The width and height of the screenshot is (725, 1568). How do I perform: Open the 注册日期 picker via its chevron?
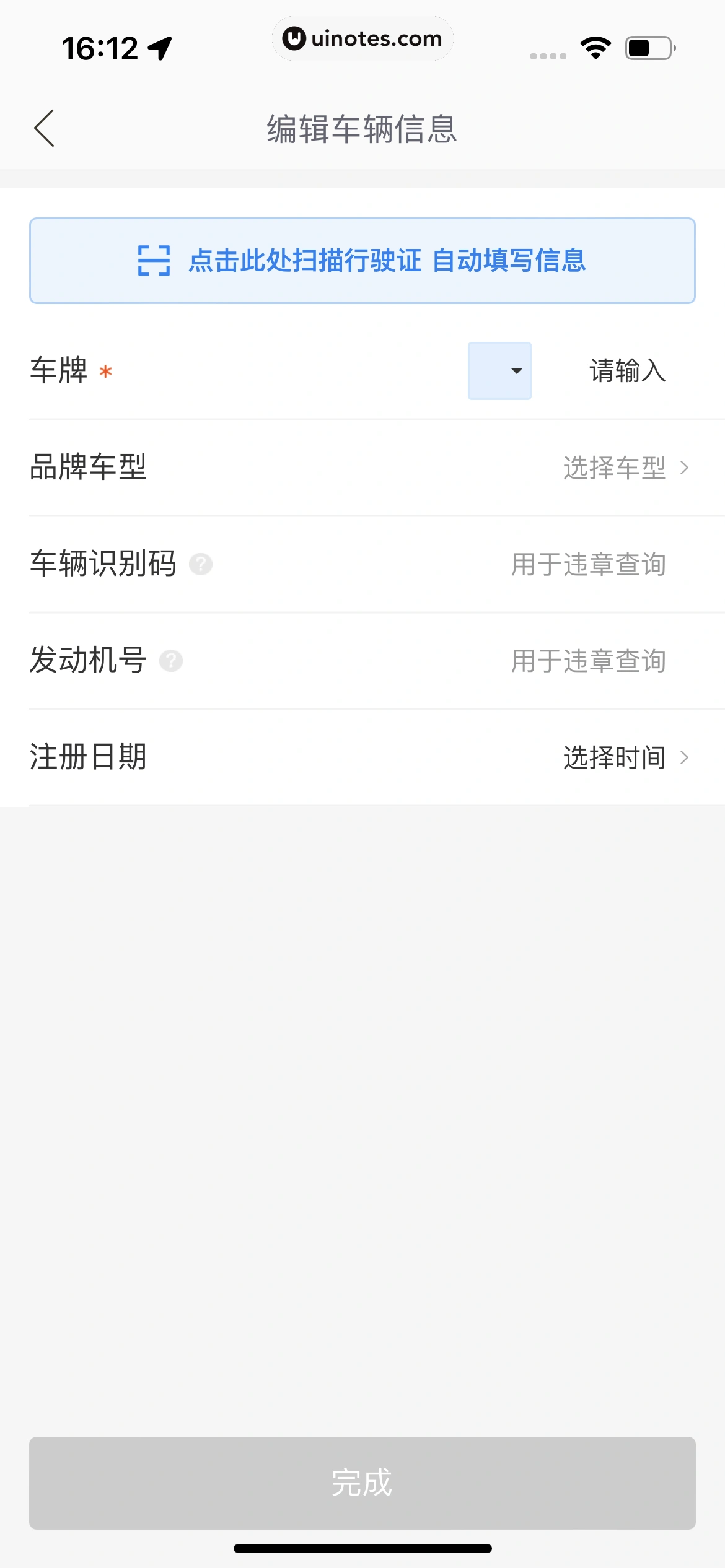683,757
